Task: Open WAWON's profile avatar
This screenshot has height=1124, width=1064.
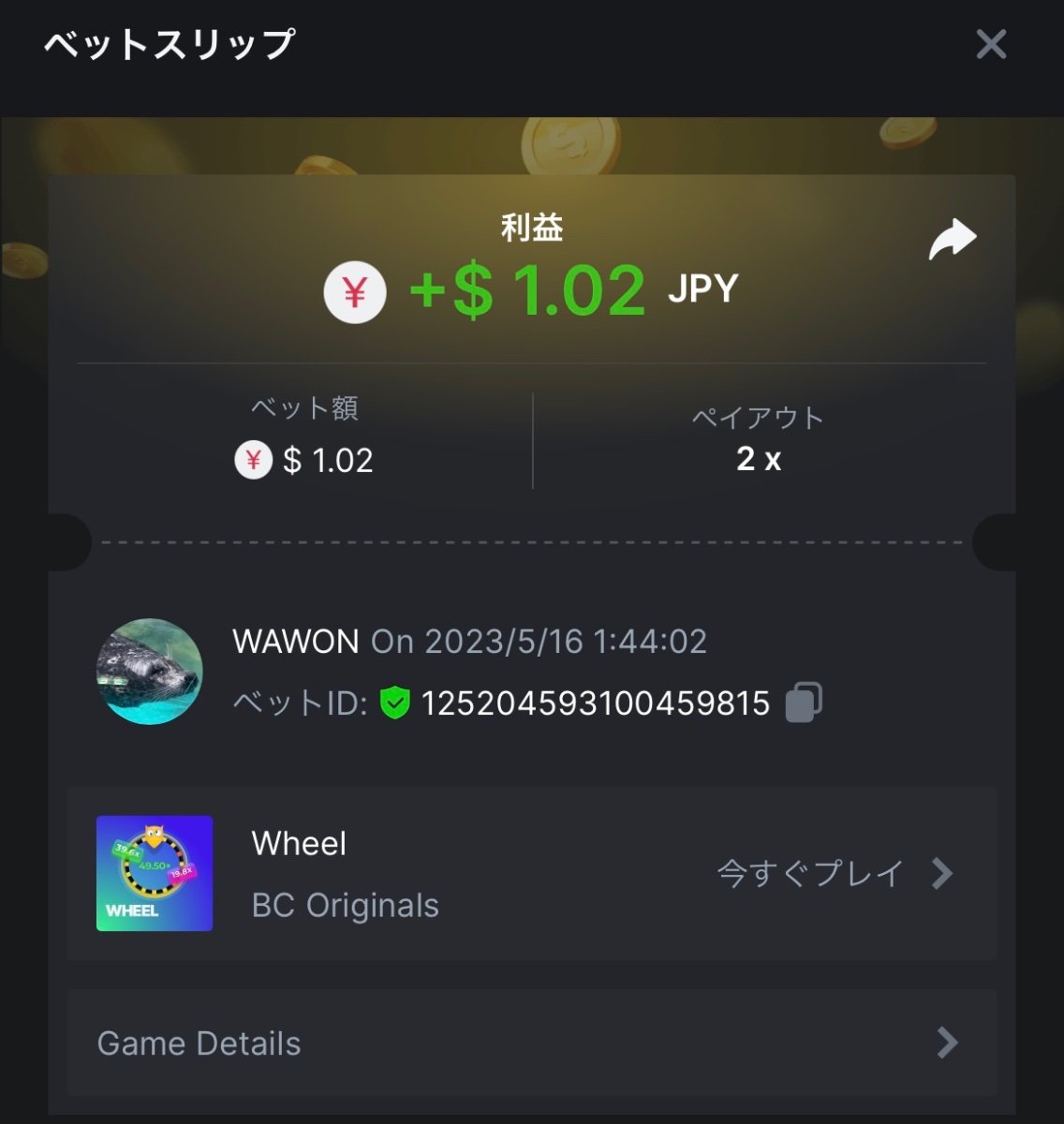Action: click(x=150, y=672)
